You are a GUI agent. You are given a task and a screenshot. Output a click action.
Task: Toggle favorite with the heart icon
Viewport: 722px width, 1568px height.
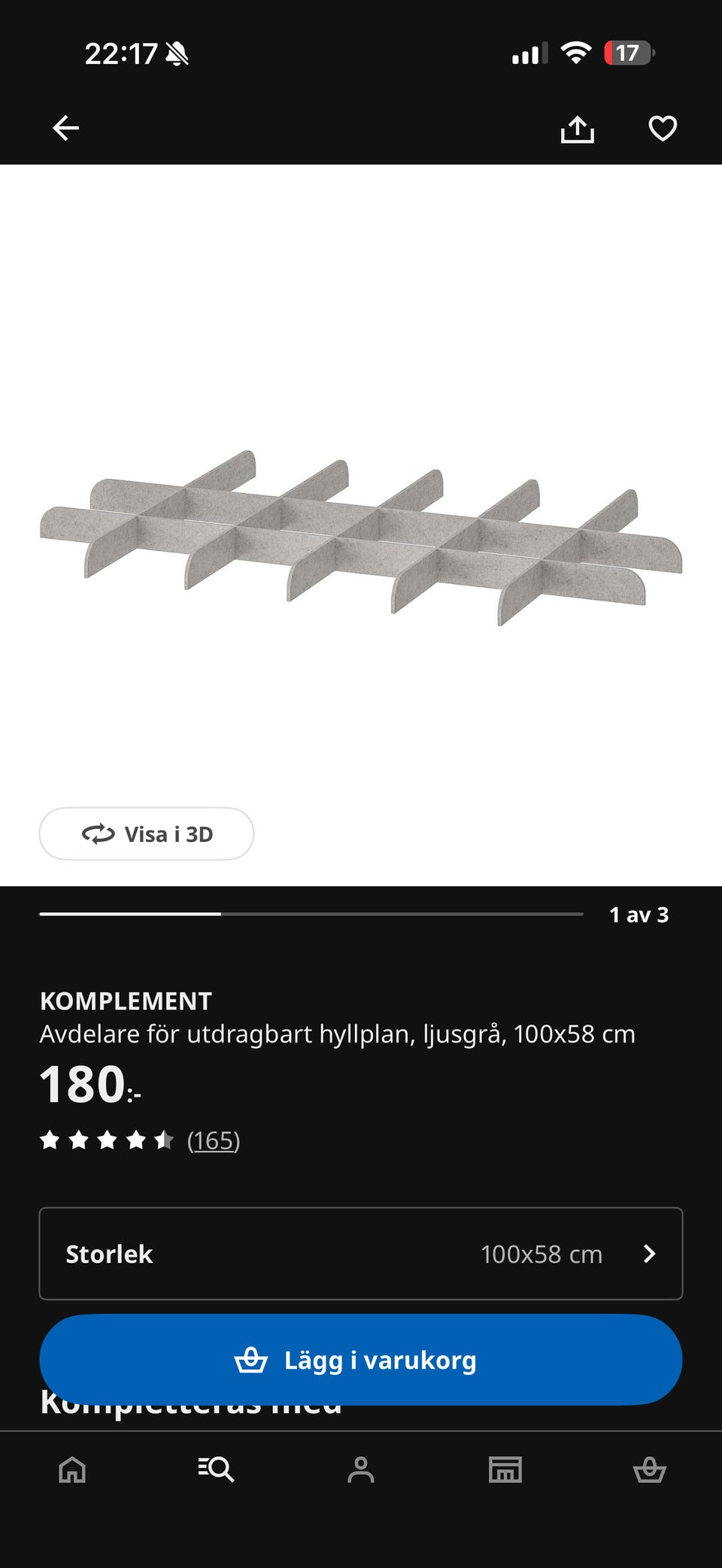pos(662,128)
